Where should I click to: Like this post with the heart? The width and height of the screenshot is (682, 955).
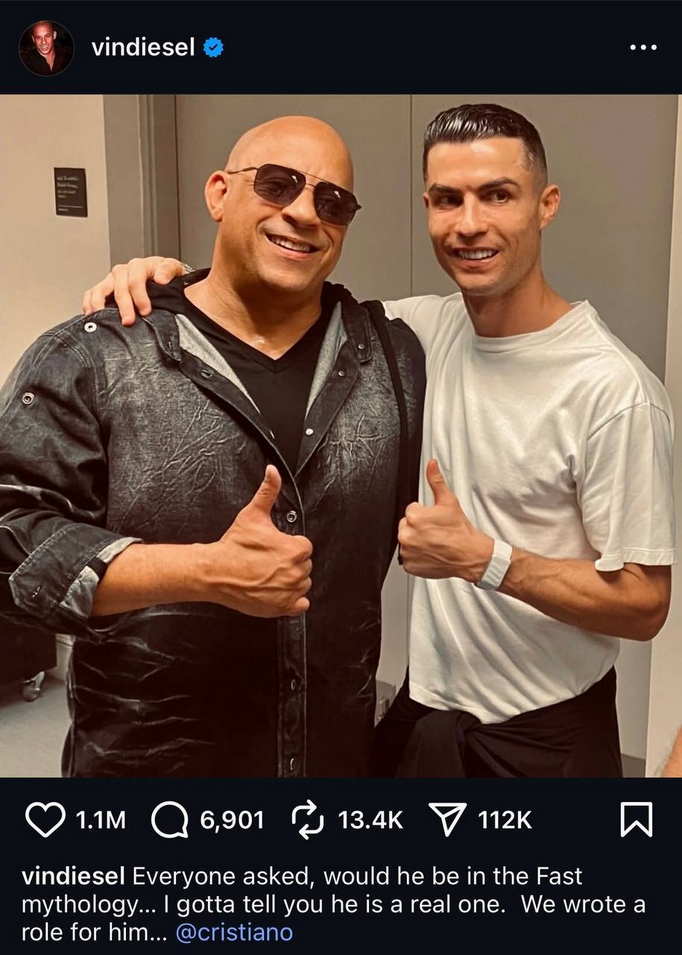click(44, 820)
